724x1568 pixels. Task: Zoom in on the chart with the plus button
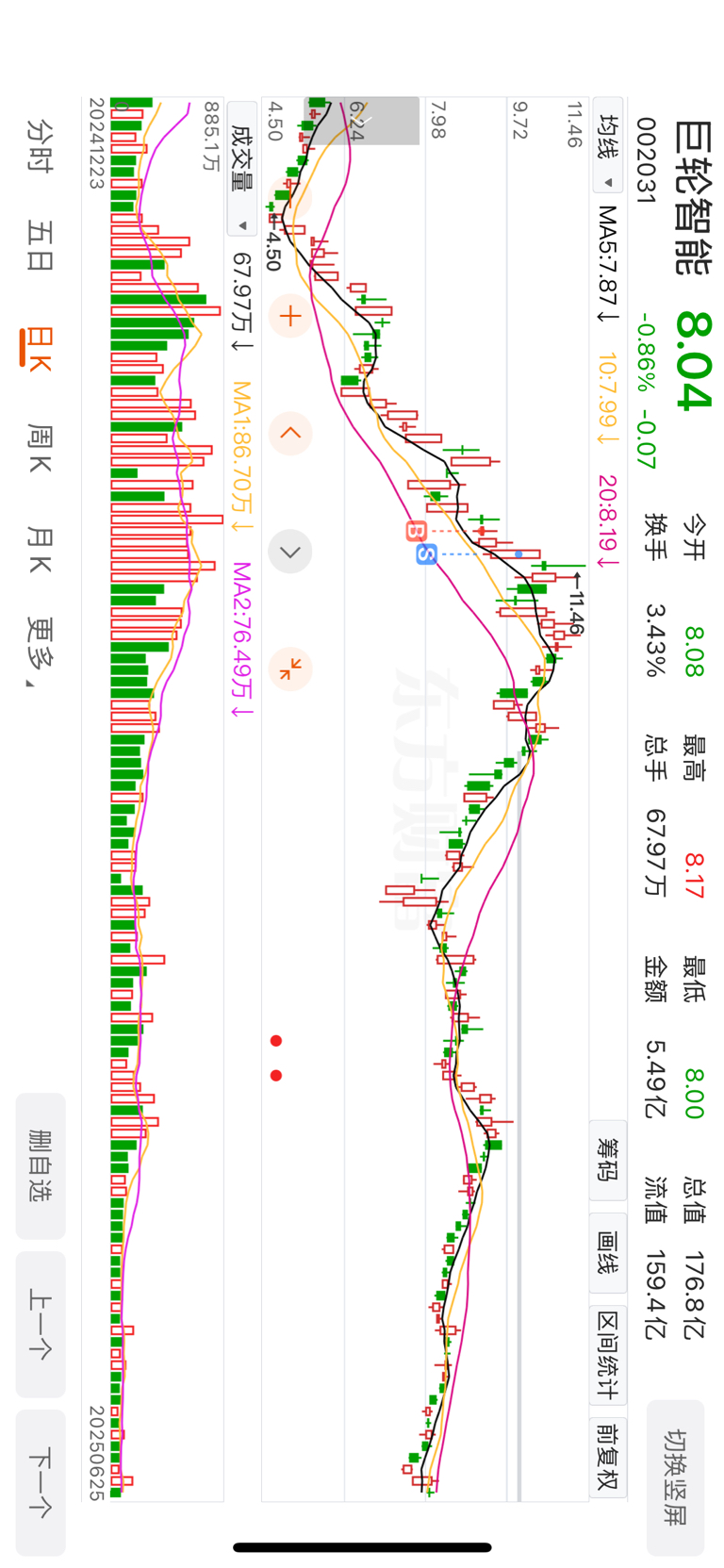tap(290, 316)
